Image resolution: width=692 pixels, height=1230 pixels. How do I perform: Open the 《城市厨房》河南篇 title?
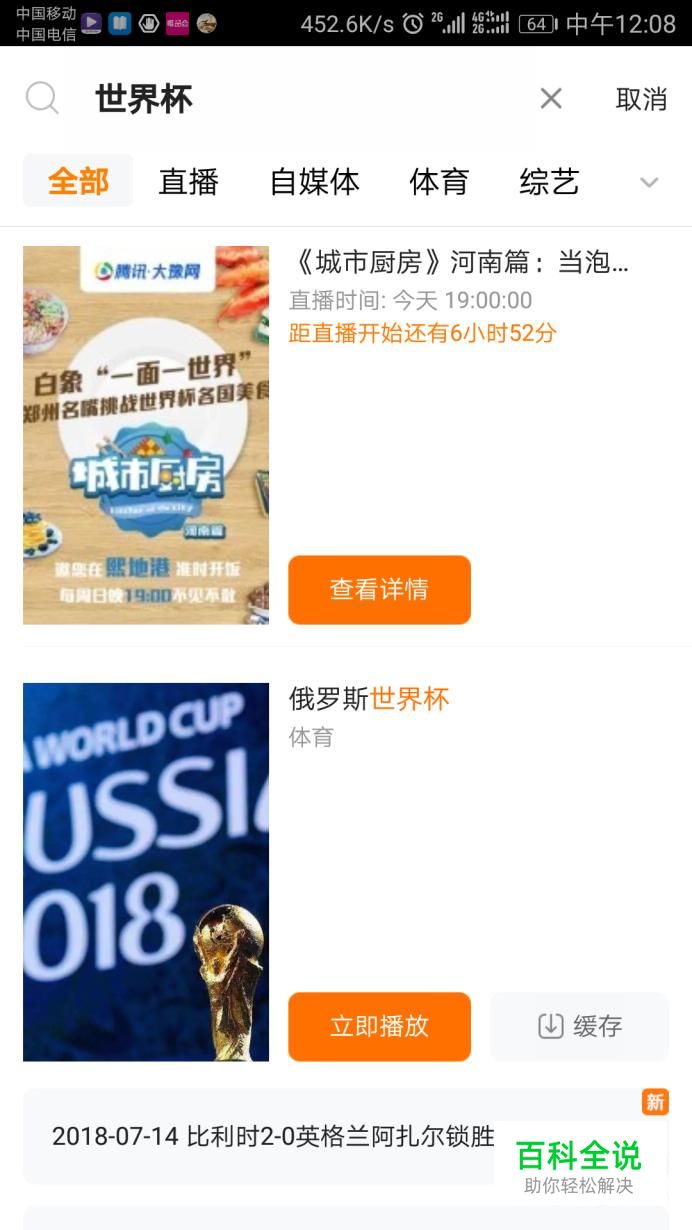pos(459,263)
